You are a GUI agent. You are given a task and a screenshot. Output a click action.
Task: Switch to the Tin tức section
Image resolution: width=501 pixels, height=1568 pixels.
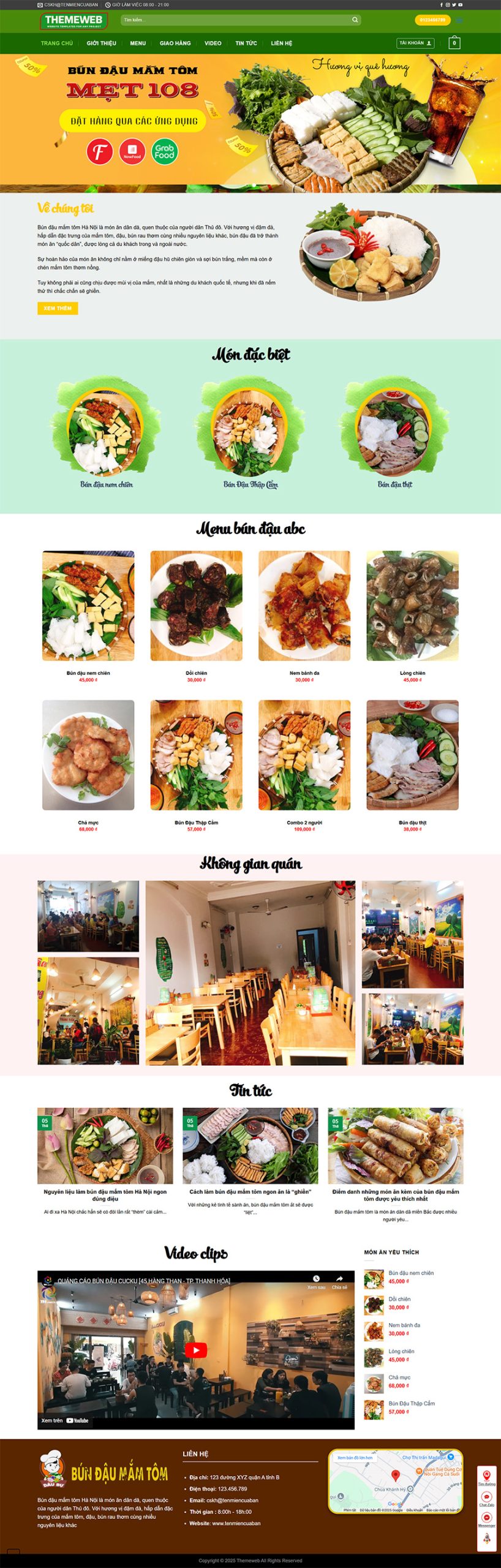click(246, 43)
